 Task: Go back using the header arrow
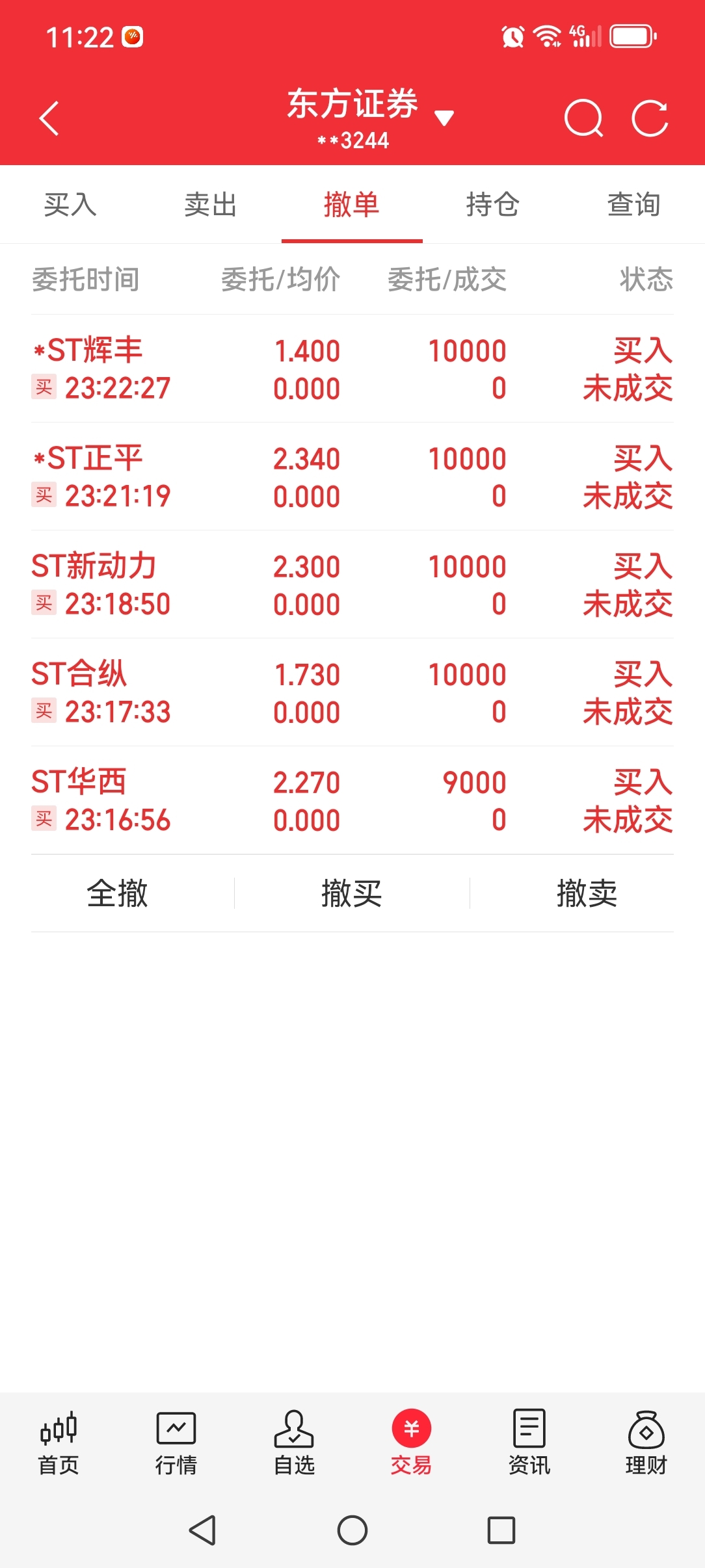(x=49, y=118)
